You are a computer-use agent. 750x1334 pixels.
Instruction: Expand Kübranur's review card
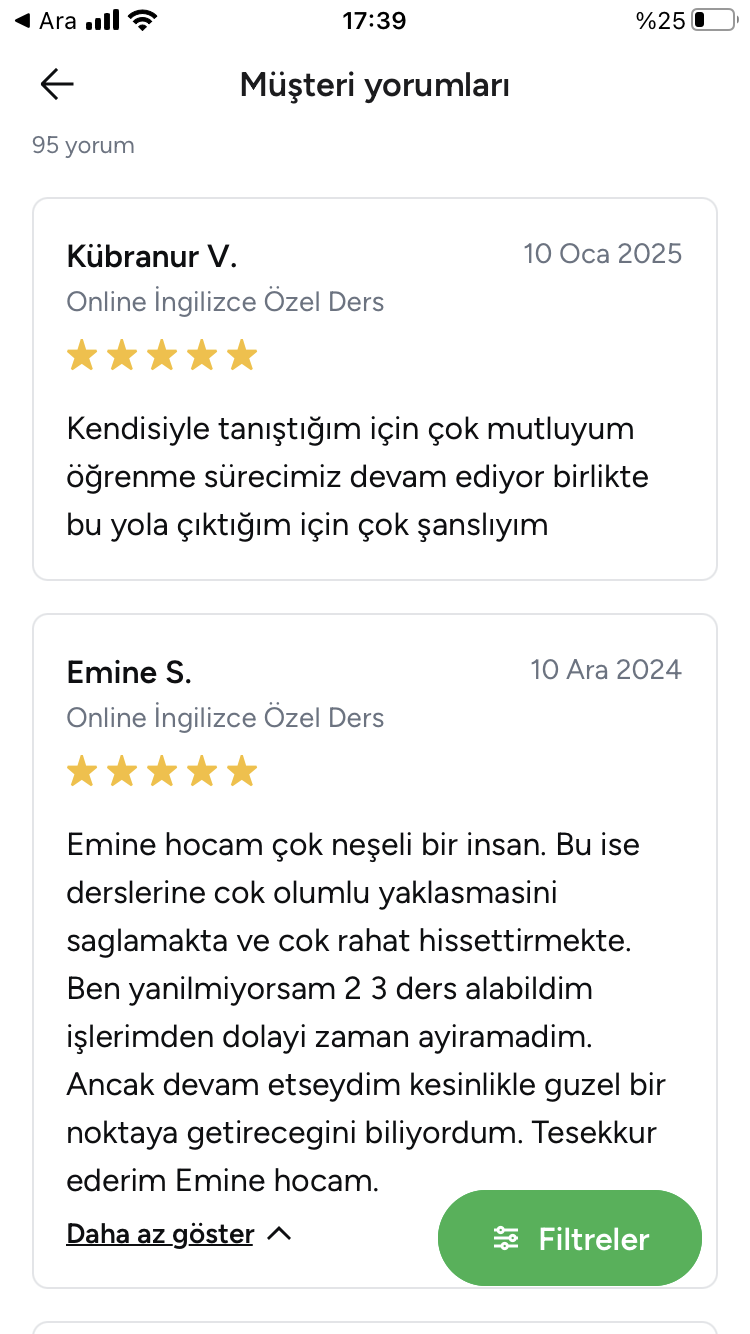[x=375, y=388]
